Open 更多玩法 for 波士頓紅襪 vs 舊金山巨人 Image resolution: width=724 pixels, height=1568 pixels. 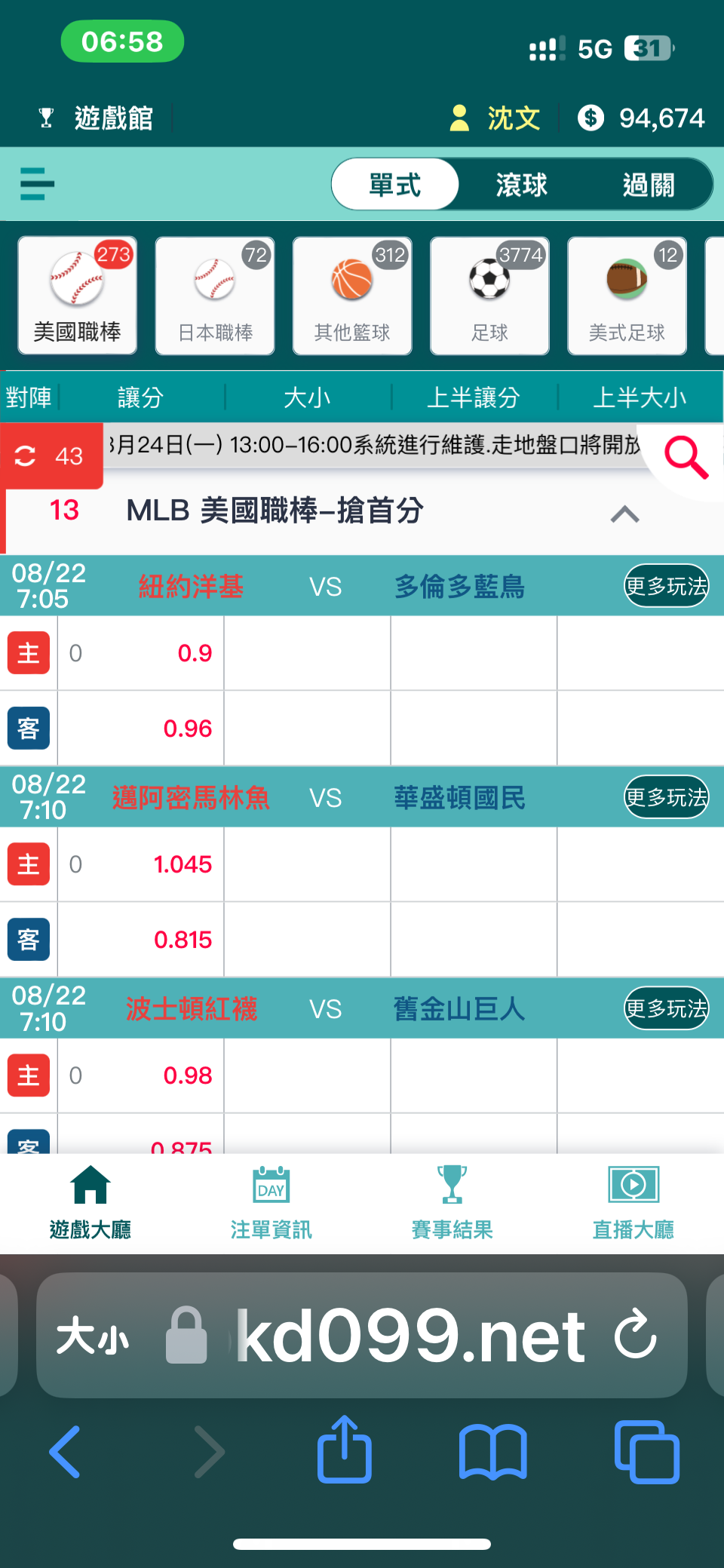(x=667, y=1008)
